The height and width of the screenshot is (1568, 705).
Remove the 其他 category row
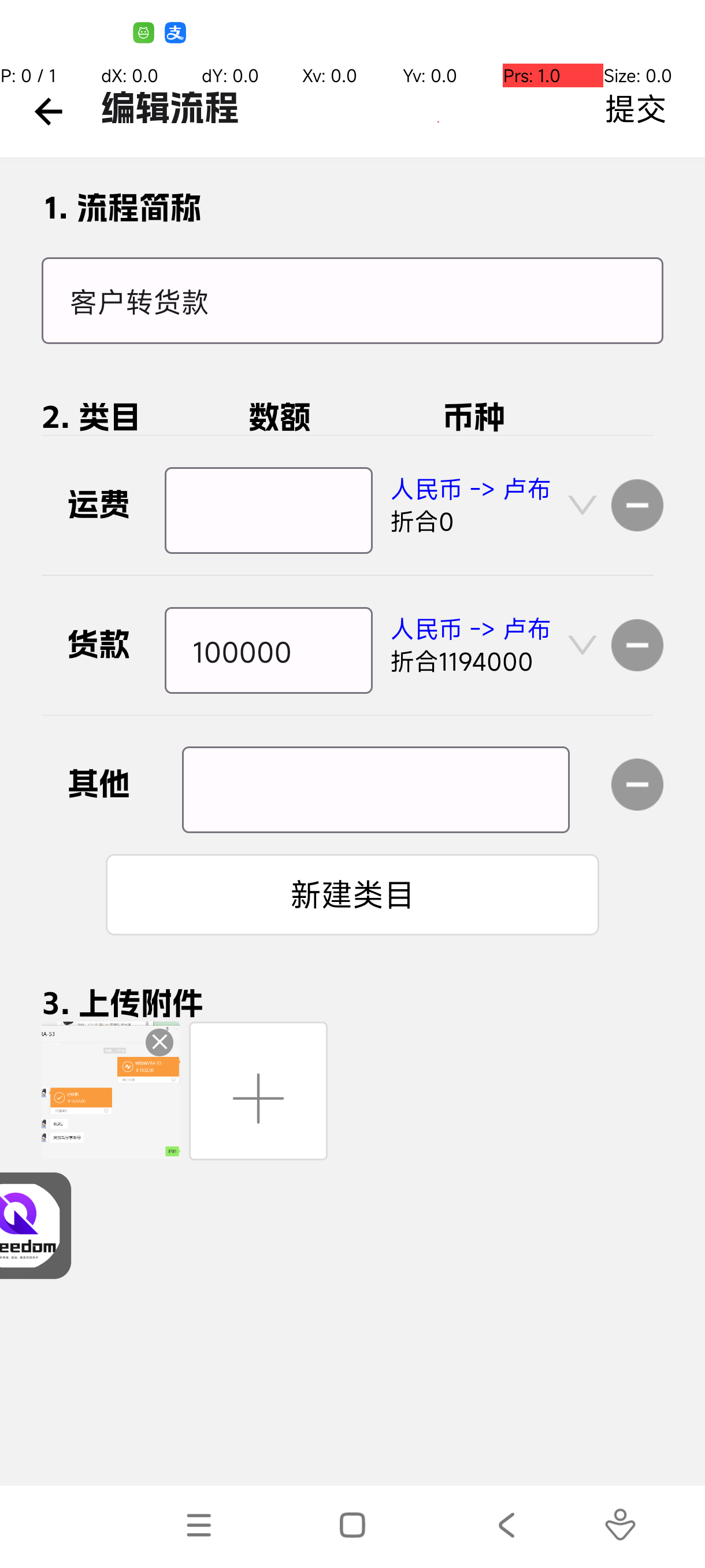pos(637,785)
